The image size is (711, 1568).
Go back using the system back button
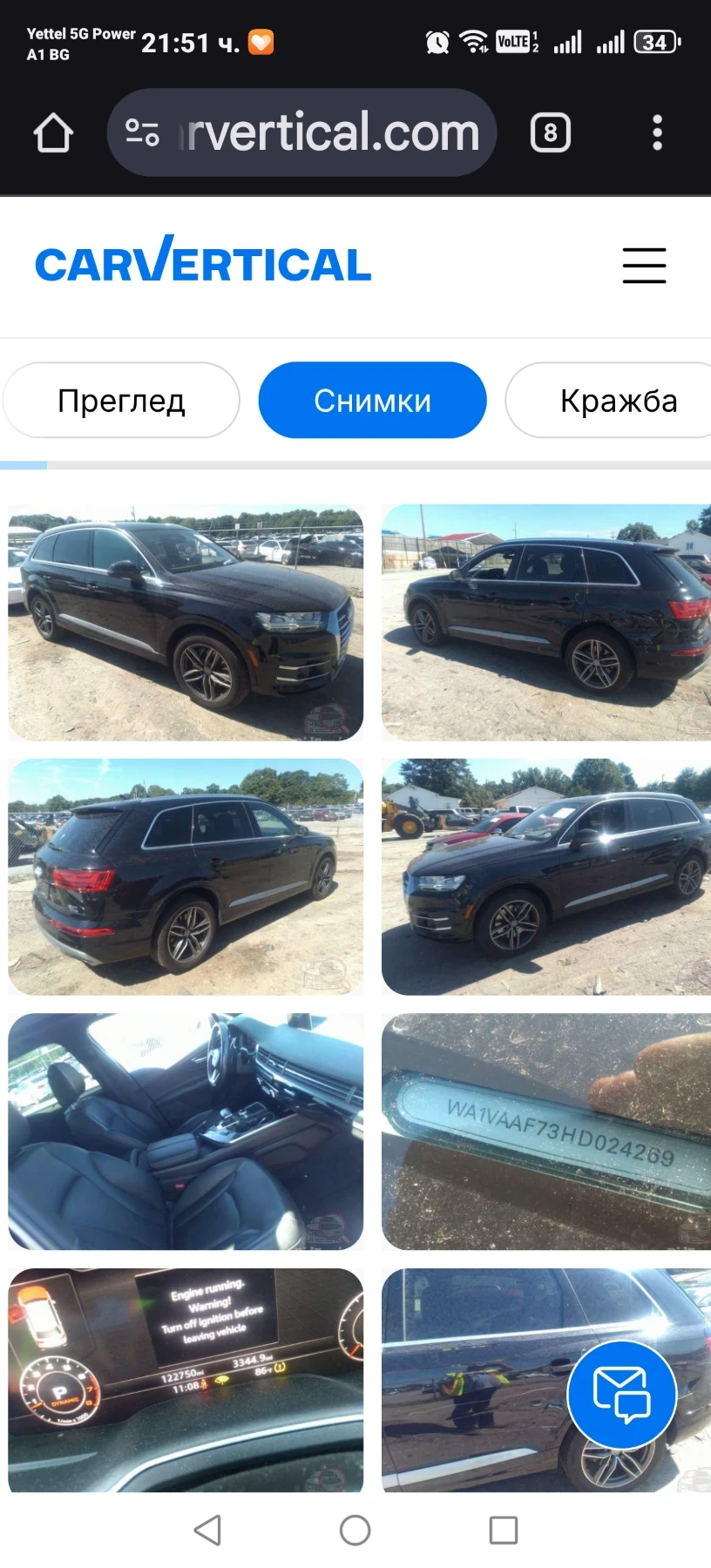coord(207,1530)
